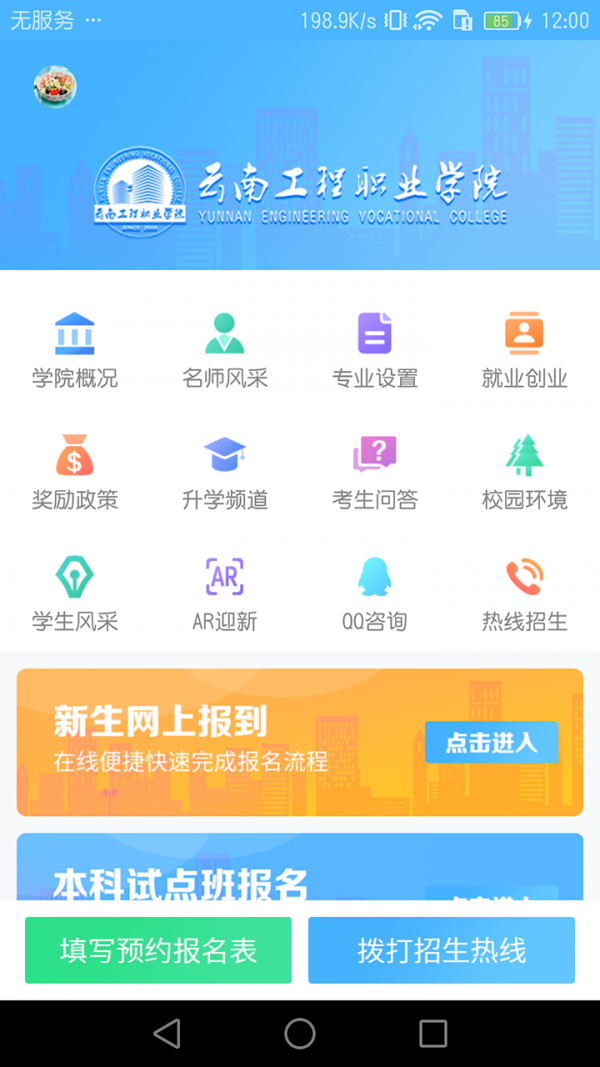Start QQ咨询 chat
600x1067 pixels.
click(x=375, y=594)
